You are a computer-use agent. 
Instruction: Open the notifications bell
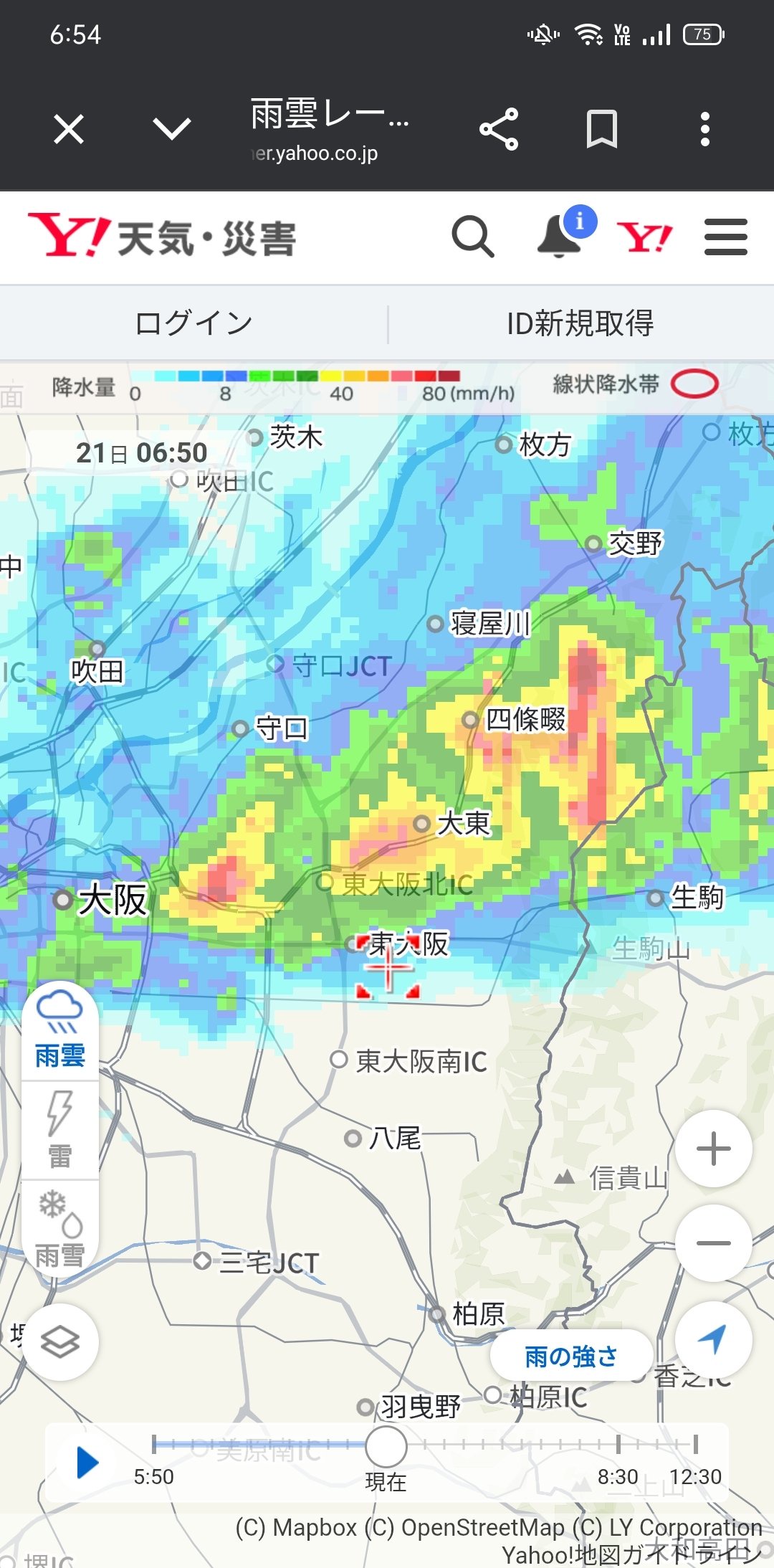559,235
